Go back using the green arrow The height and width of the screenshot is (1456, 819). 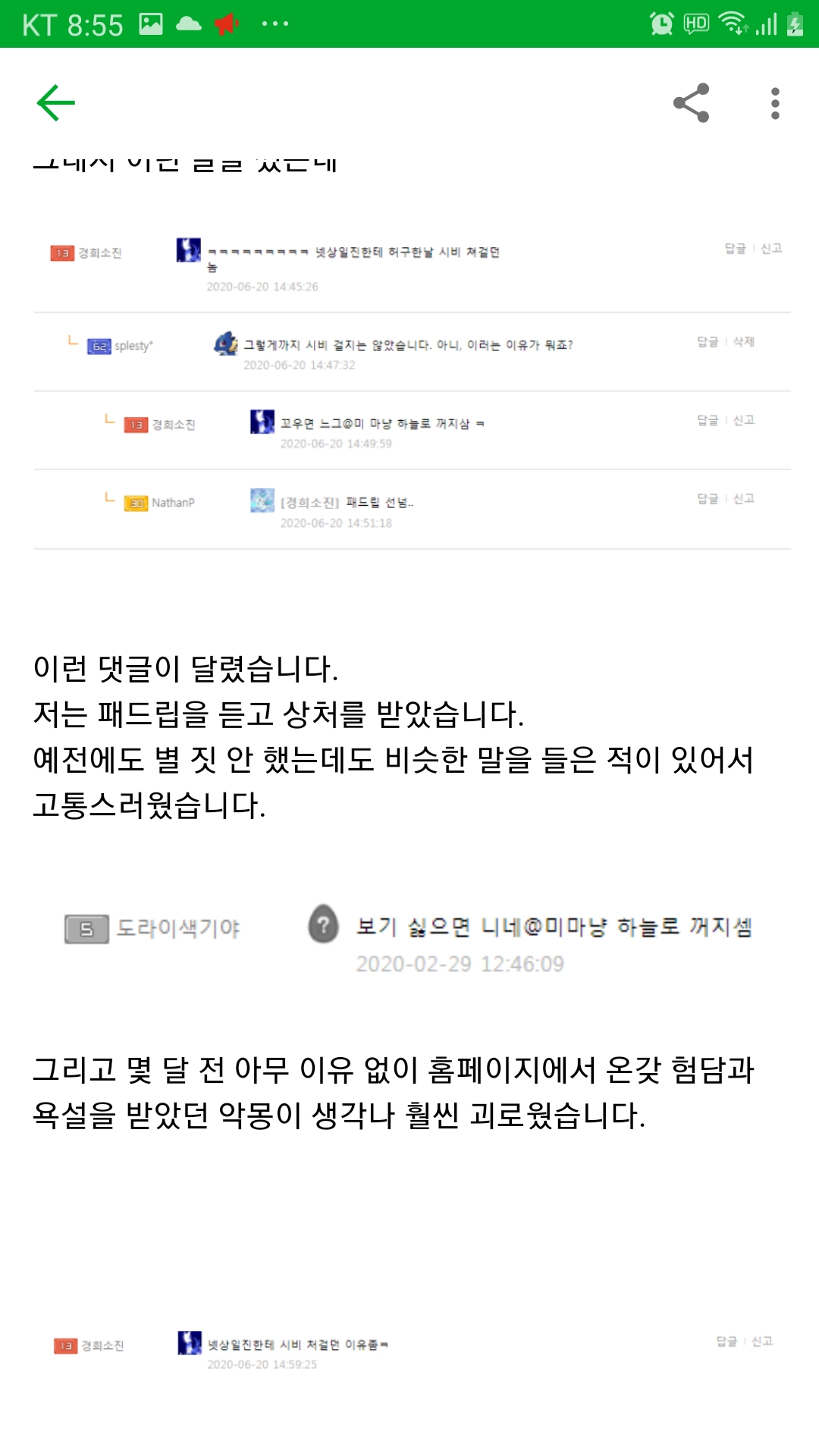click(x=55, y=103)
